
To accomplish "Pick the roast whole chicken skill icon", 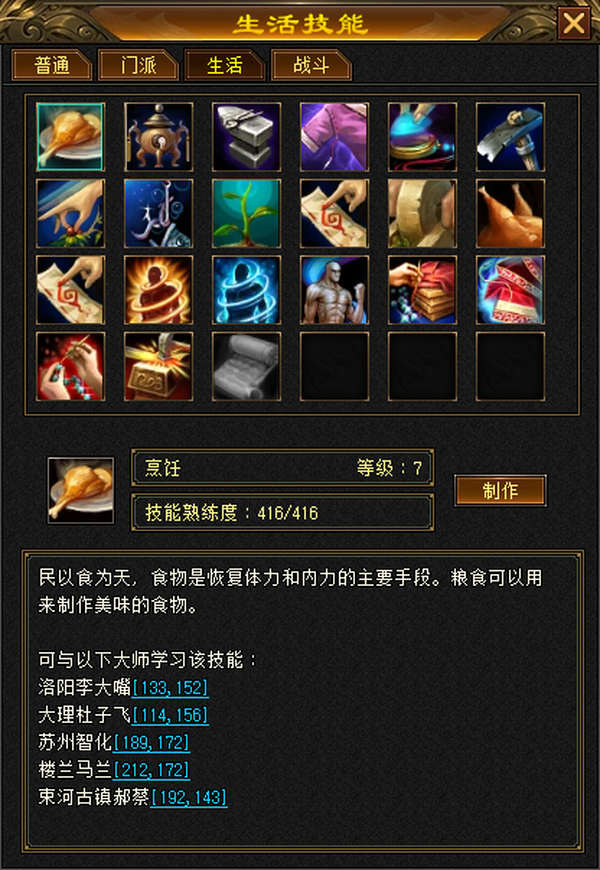I will point(511,213).
